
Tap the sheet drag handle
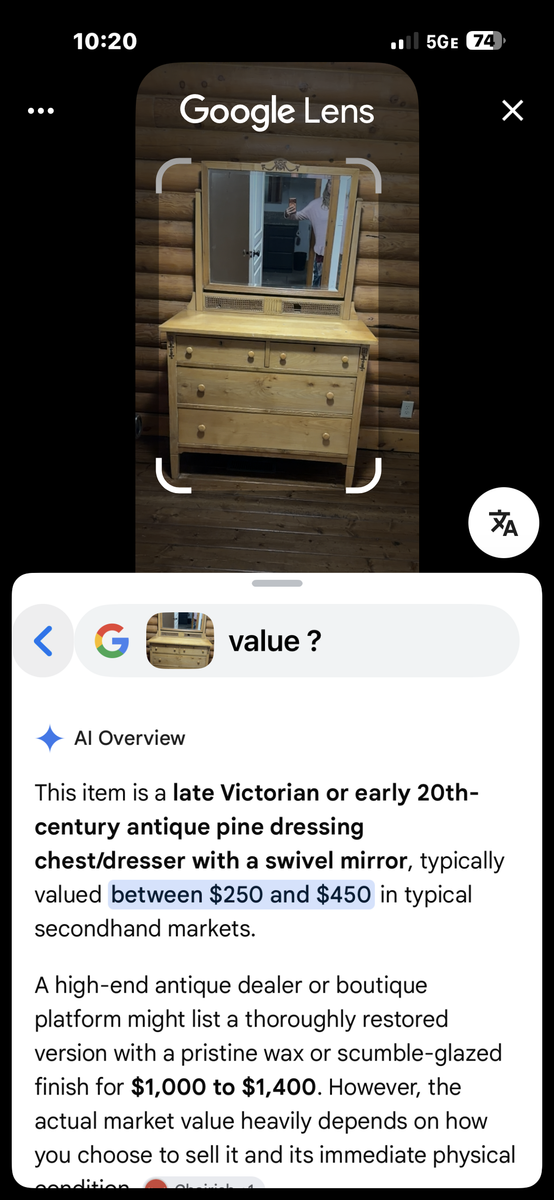[x=277, y=583]
